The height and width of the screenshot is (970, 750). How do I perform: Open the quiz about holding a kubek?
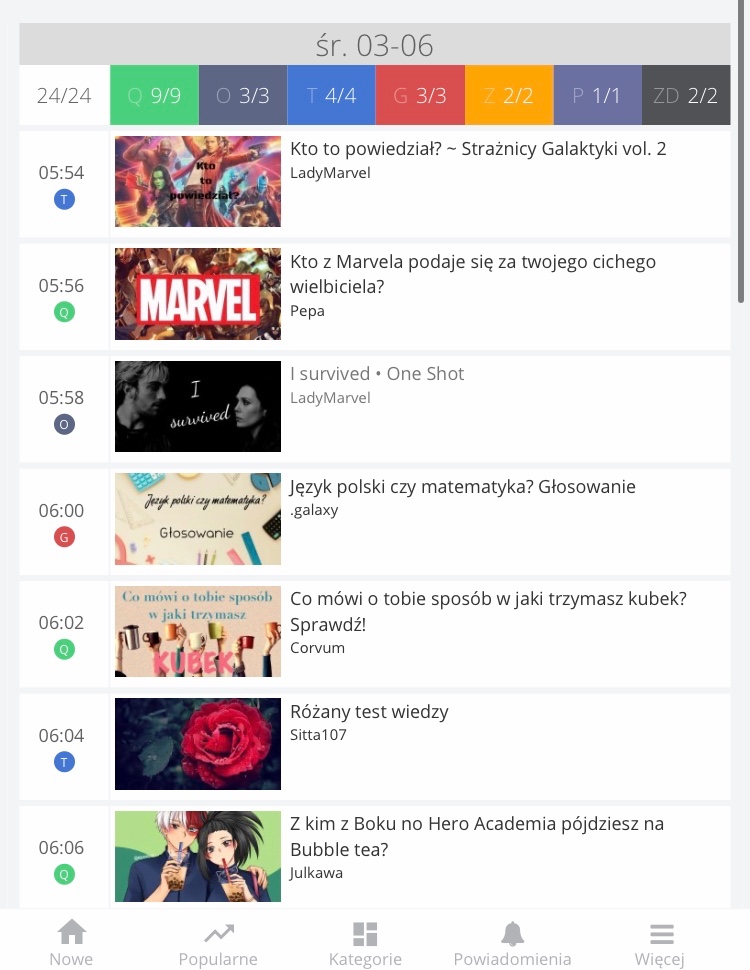[x=487, y=611]
